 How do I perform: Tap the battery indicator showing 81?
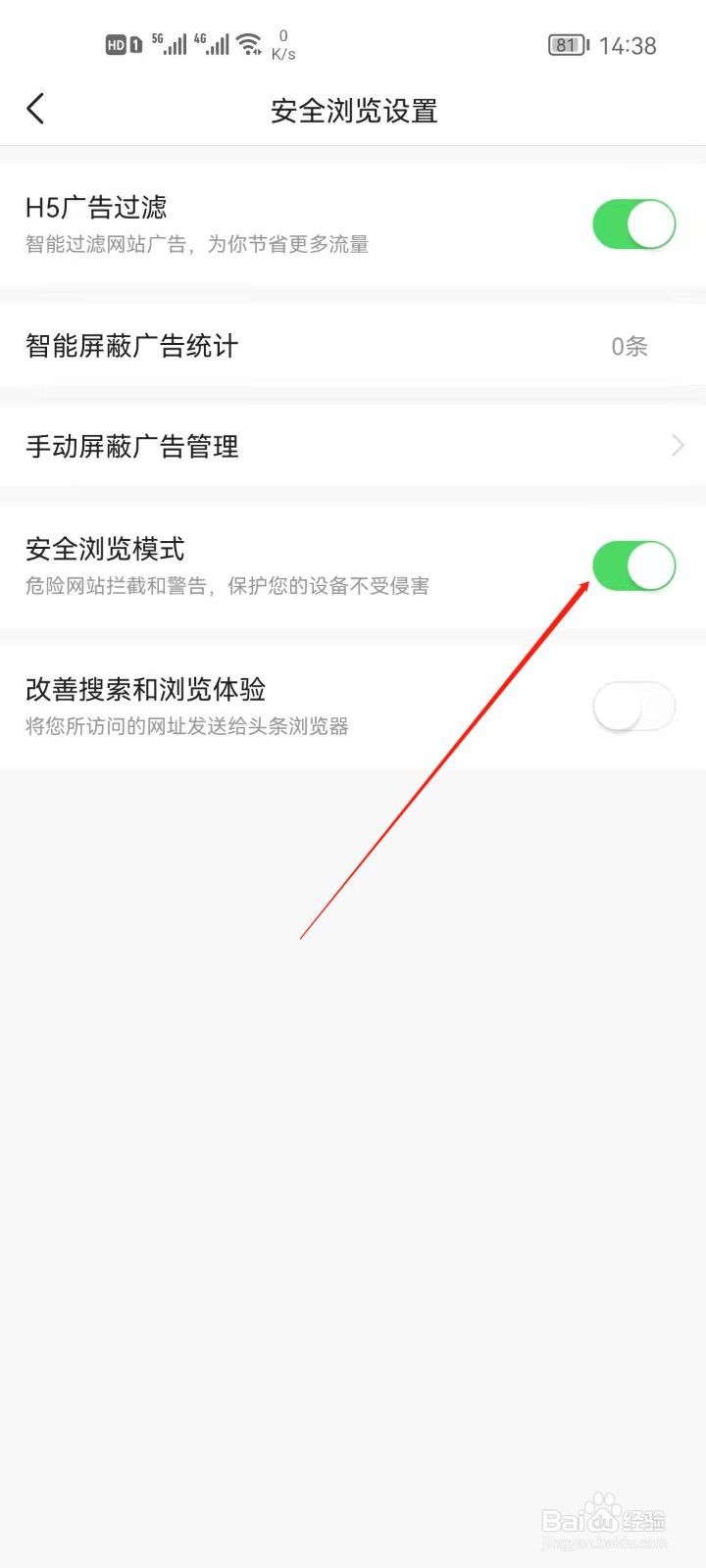pos(569,44)
